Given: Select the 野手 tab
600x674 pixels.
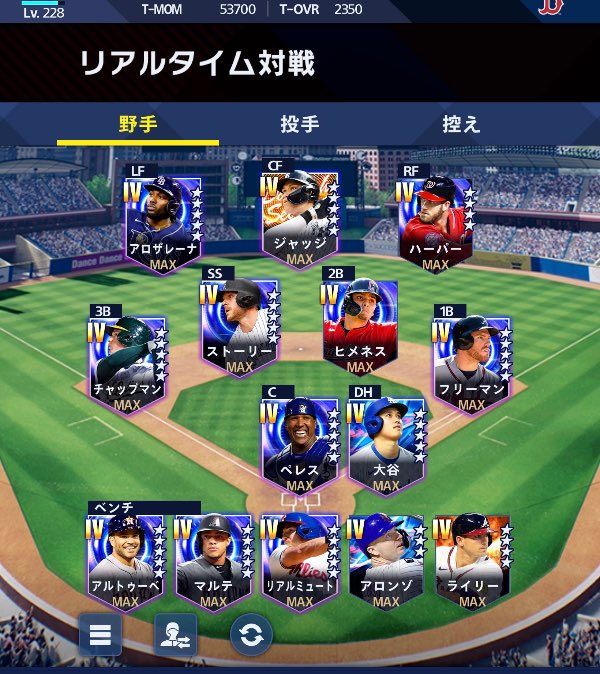Looking at the screenshot, I should [x=137, y=124].
